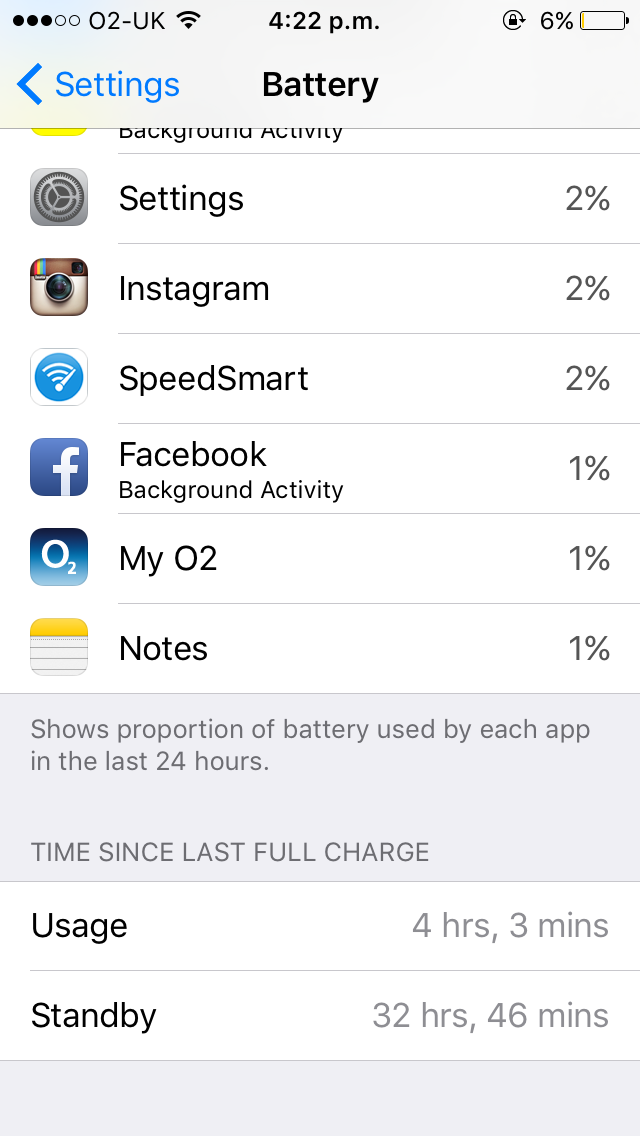Select the Notes battery usage row
Image resolution: width=640 pixels, height=1136 pixels.
click(x=320, y=648)
